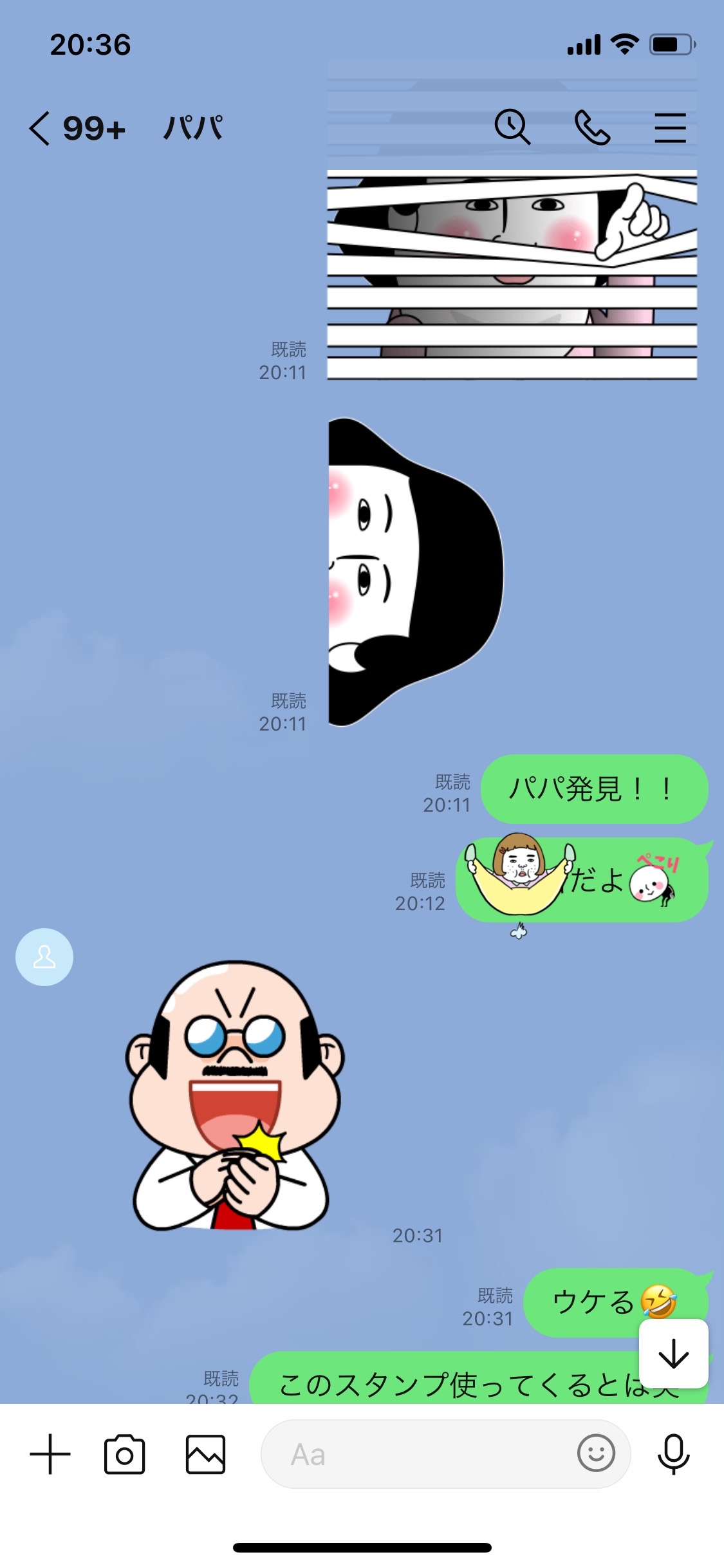The height and width of the screenshot is (1568, 724).
Task: Open the sticker and emoji picker
Action: [596, 1453]
